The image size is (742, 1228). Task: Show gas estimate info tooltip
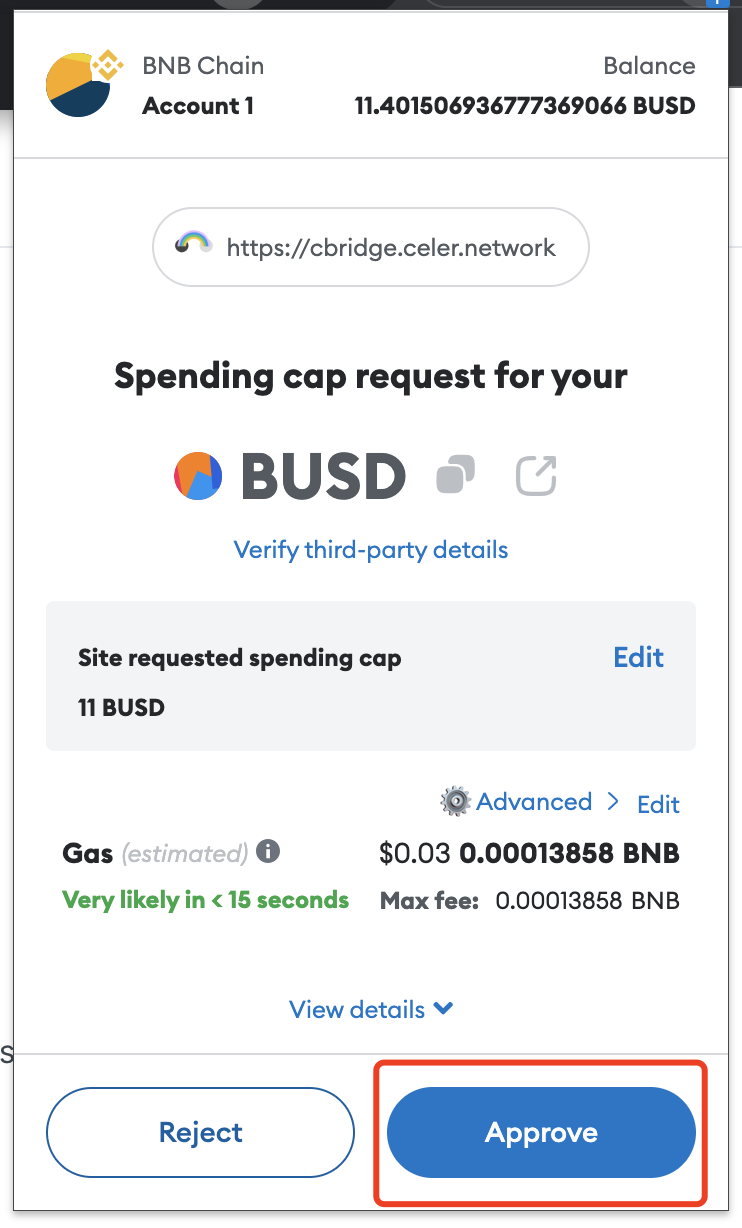(x=268, y=852)
